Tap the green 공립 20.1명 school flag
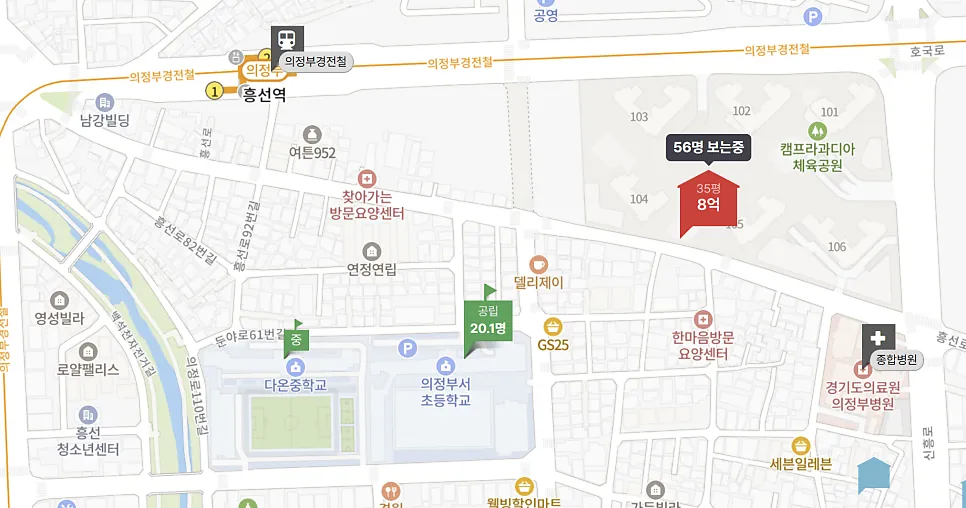Screen dimensions: 966x508 (x=488, y=321)
